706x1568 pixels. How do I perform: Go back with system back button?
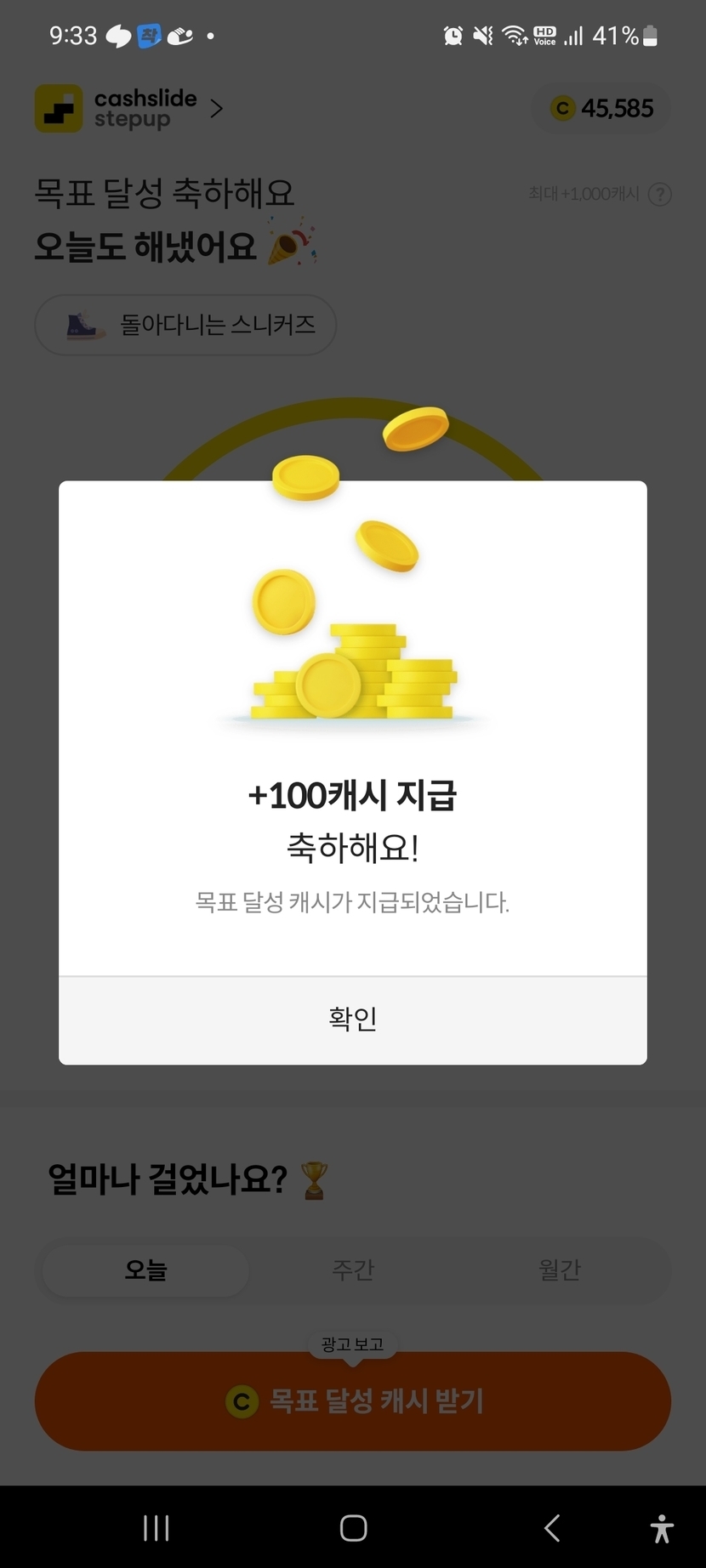(x=552, y=1528)
